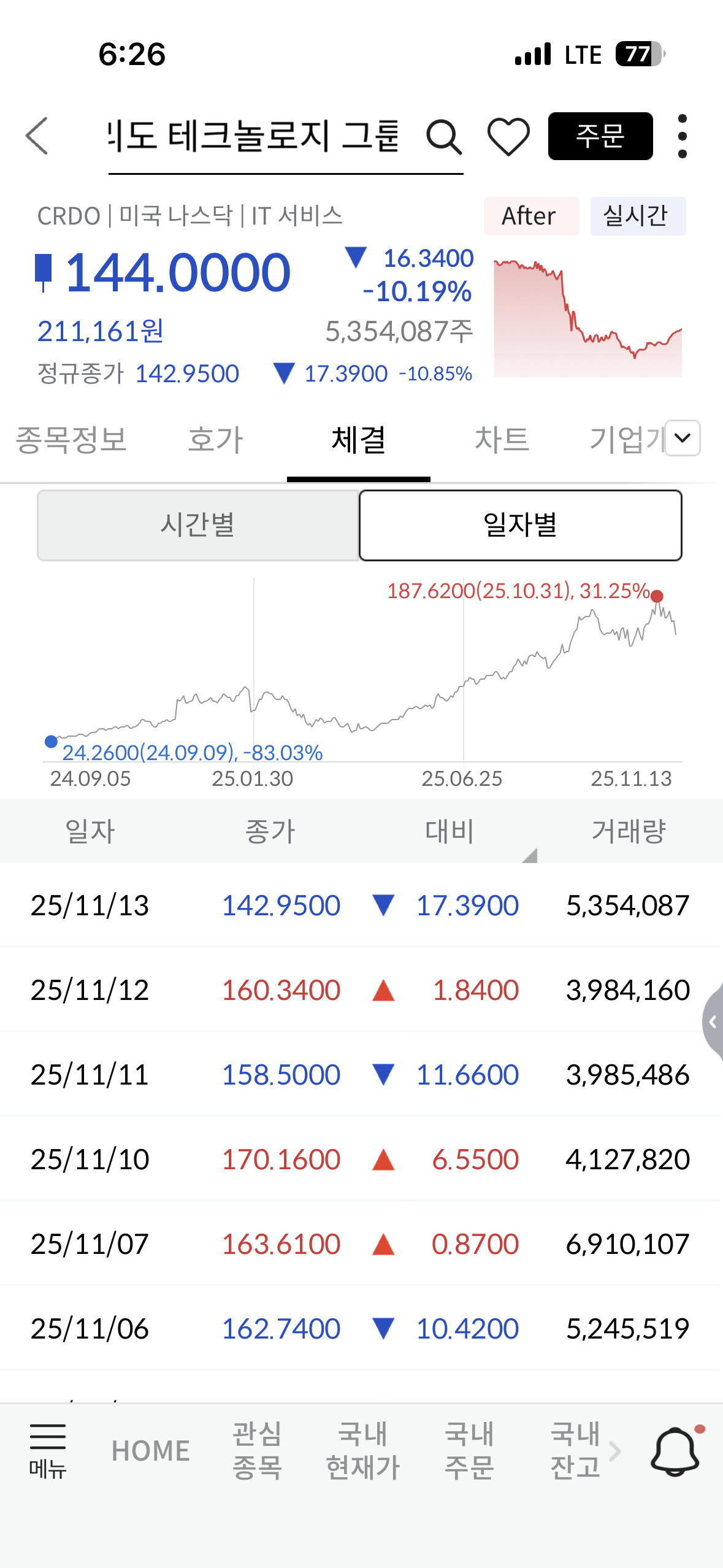This screenshot has height=1568, width=723.
Task: Go back using the back arrow
Action: pos(37,136)
